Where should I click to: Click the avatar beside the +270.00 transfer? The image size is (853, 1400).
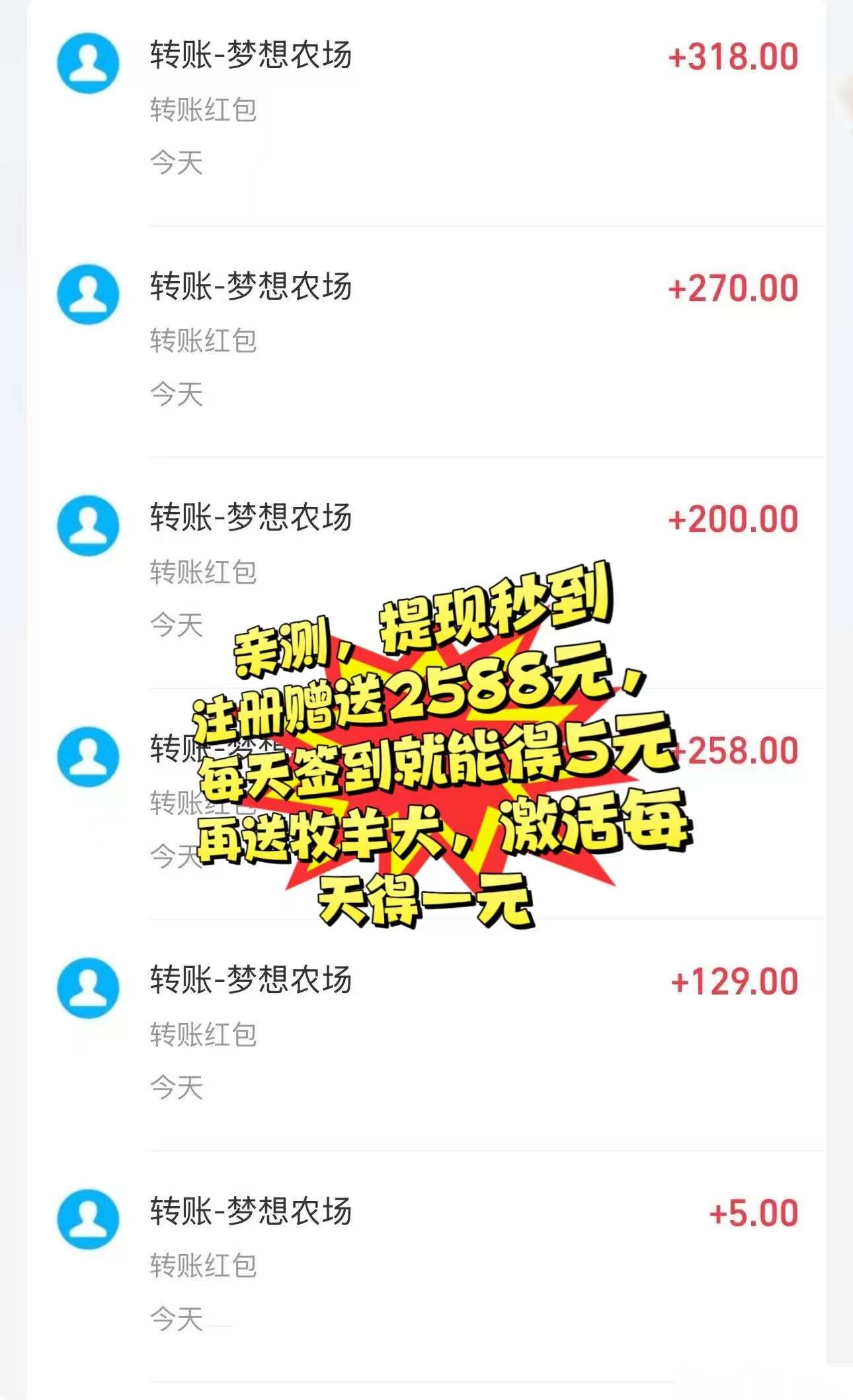[89, 291]
